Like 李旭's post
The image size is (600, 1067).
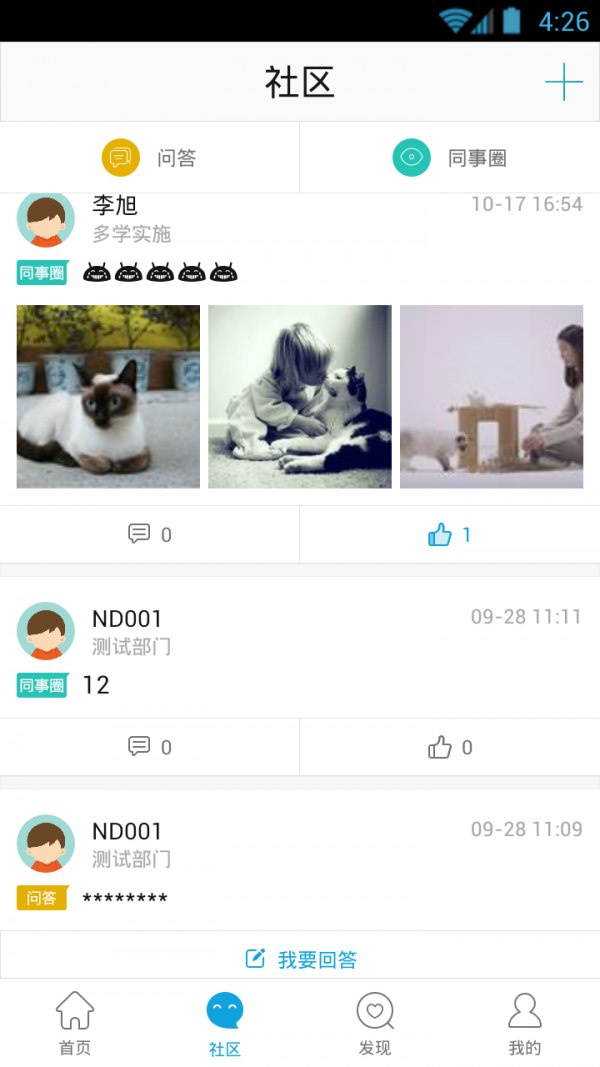coord(449,534)
